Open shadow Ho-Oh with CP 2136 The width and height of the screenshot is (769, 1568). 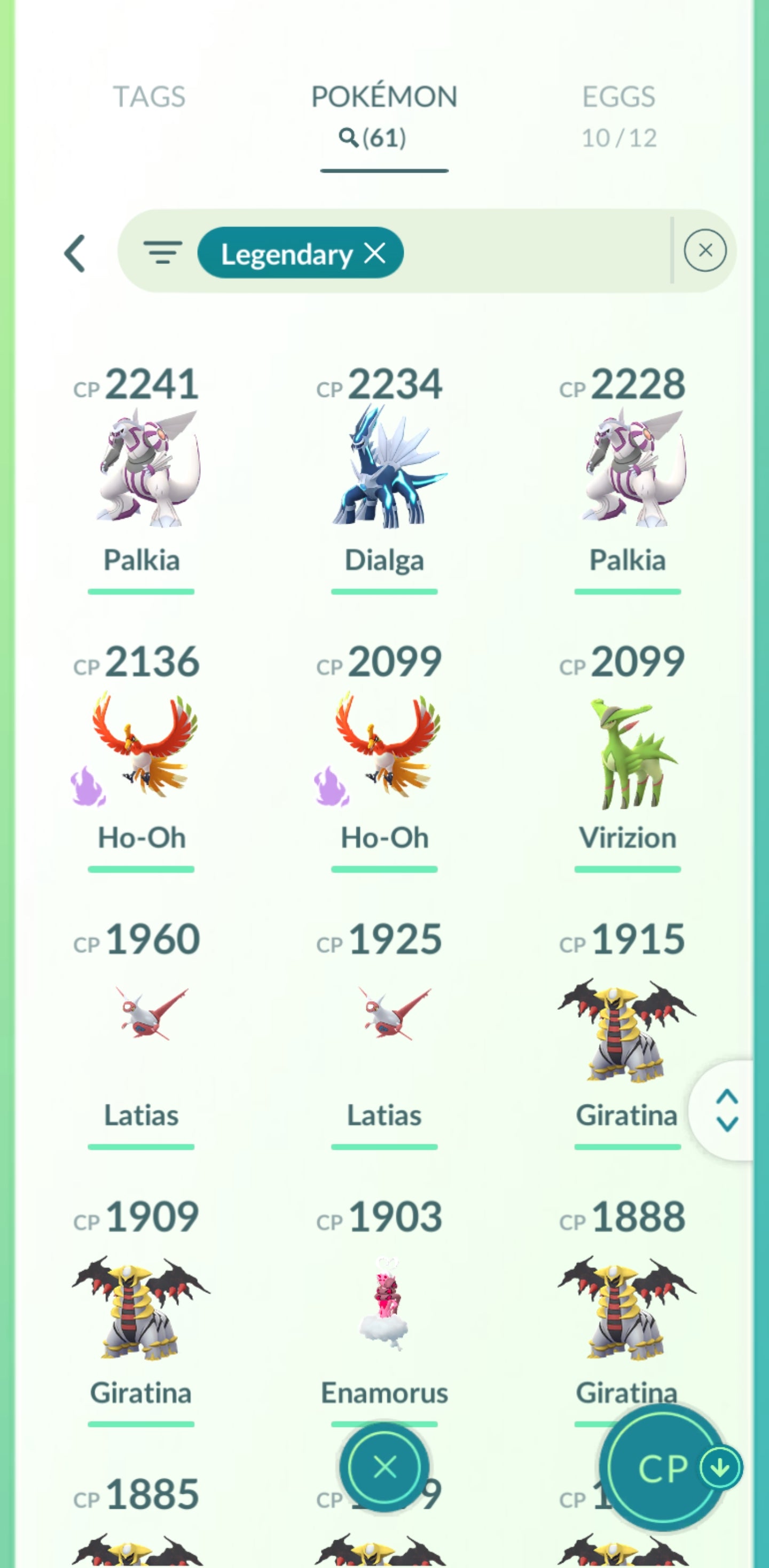pyautogui.click(x=141, y=746)
